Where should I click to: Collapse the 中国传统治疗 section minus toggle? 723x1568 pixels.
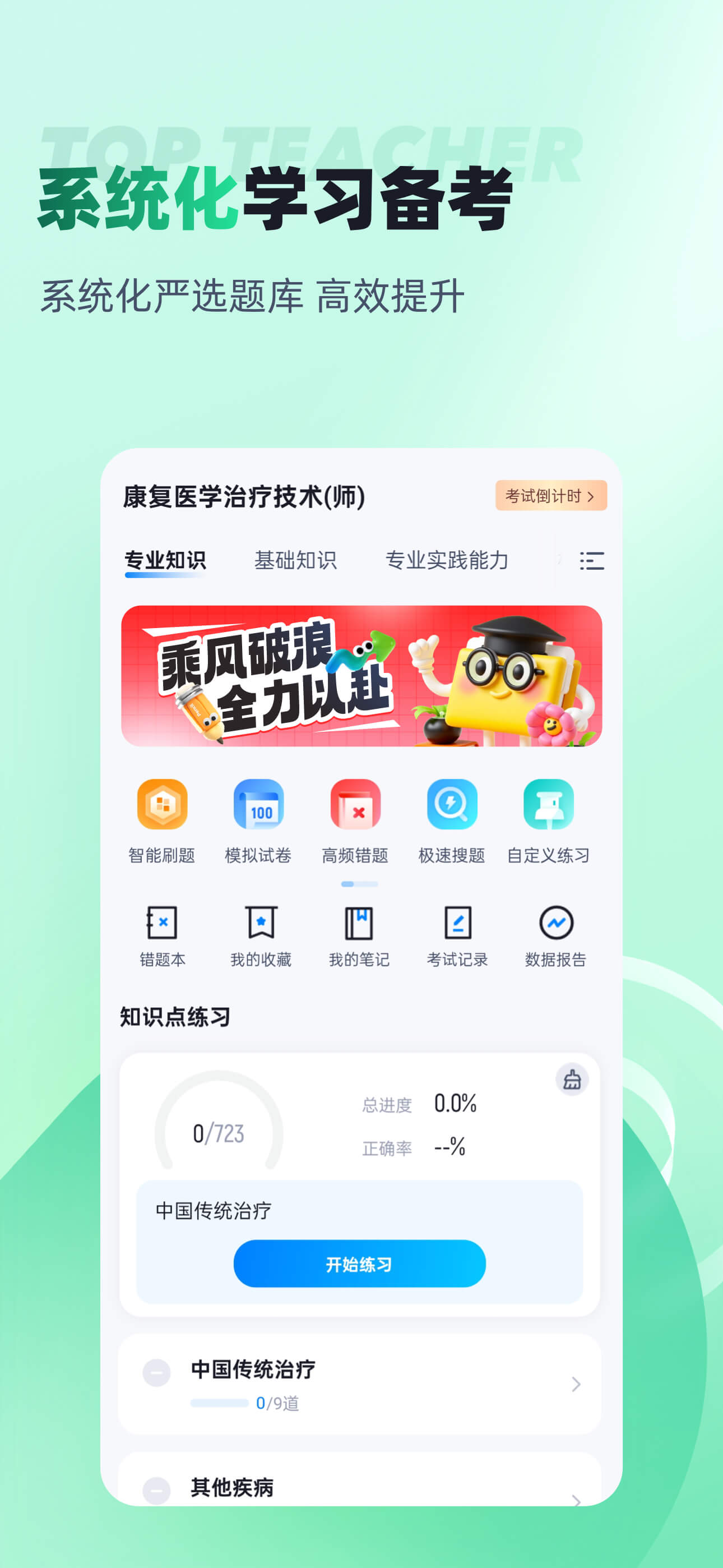point(157,1373)
